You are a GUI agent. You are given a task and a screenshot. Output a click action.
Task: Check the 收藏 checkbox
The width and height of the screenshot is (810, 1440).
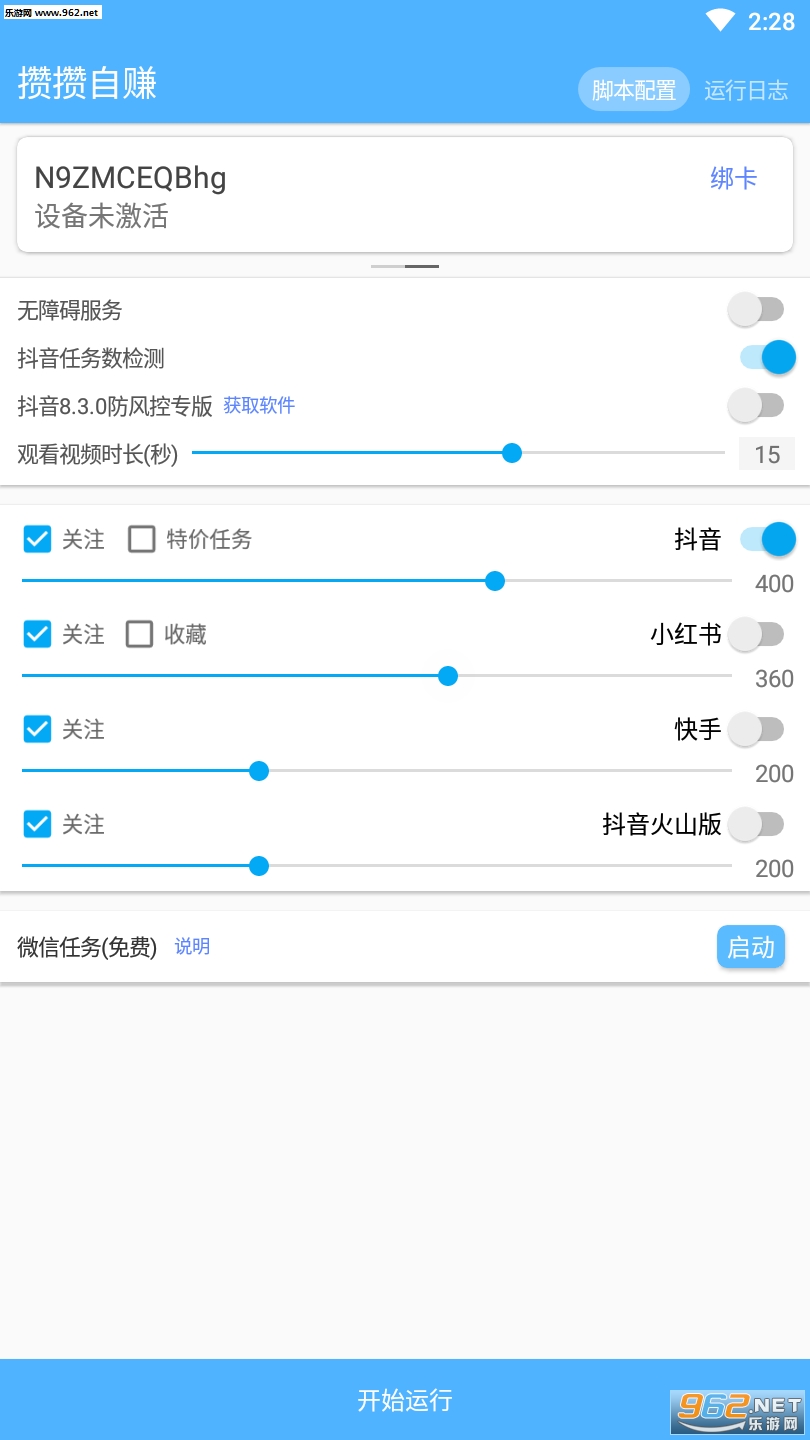click(x=140, y=634)
